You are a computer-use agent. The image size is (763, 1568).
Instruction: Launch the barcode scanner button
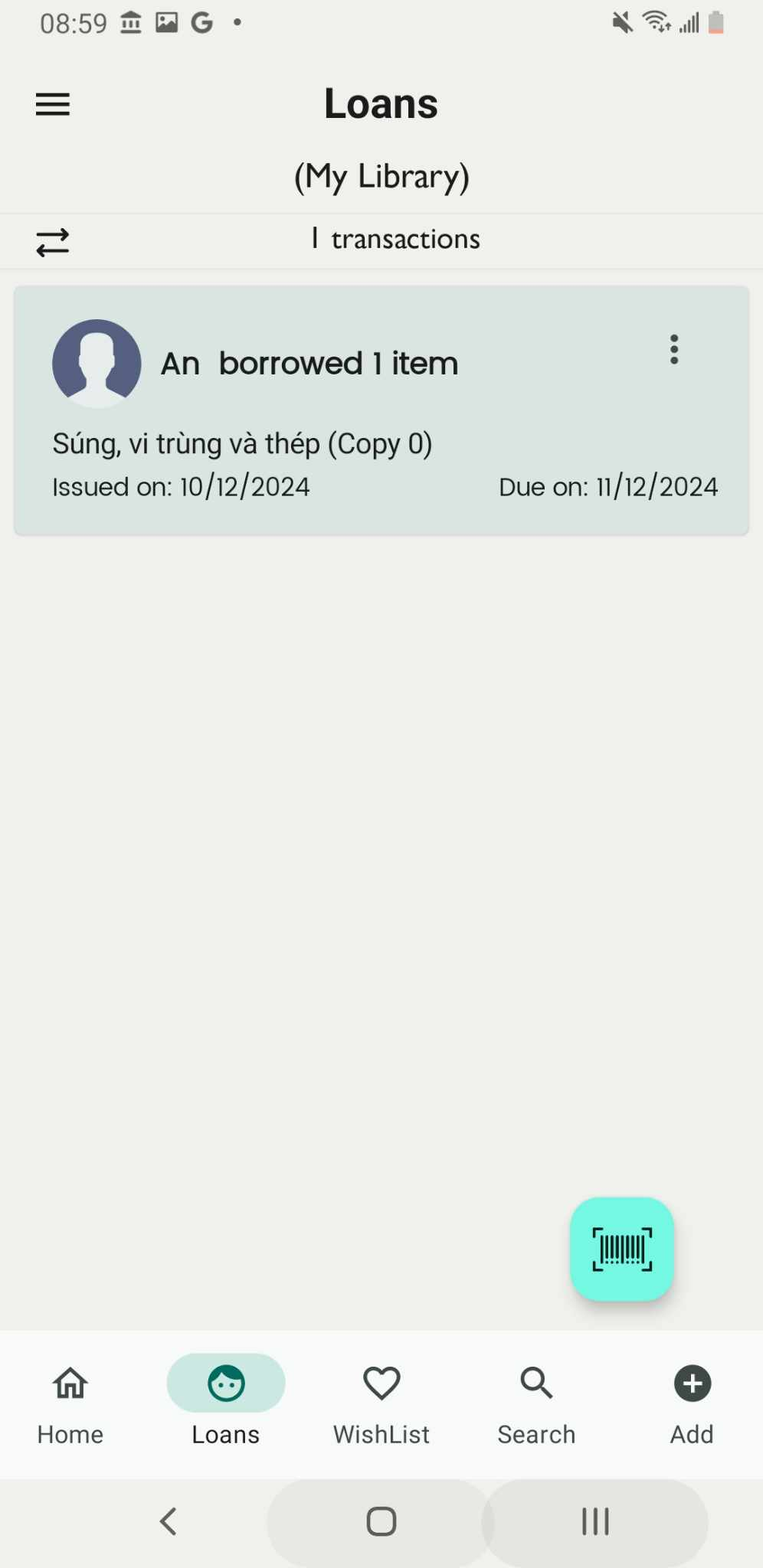coord(622,1249)
